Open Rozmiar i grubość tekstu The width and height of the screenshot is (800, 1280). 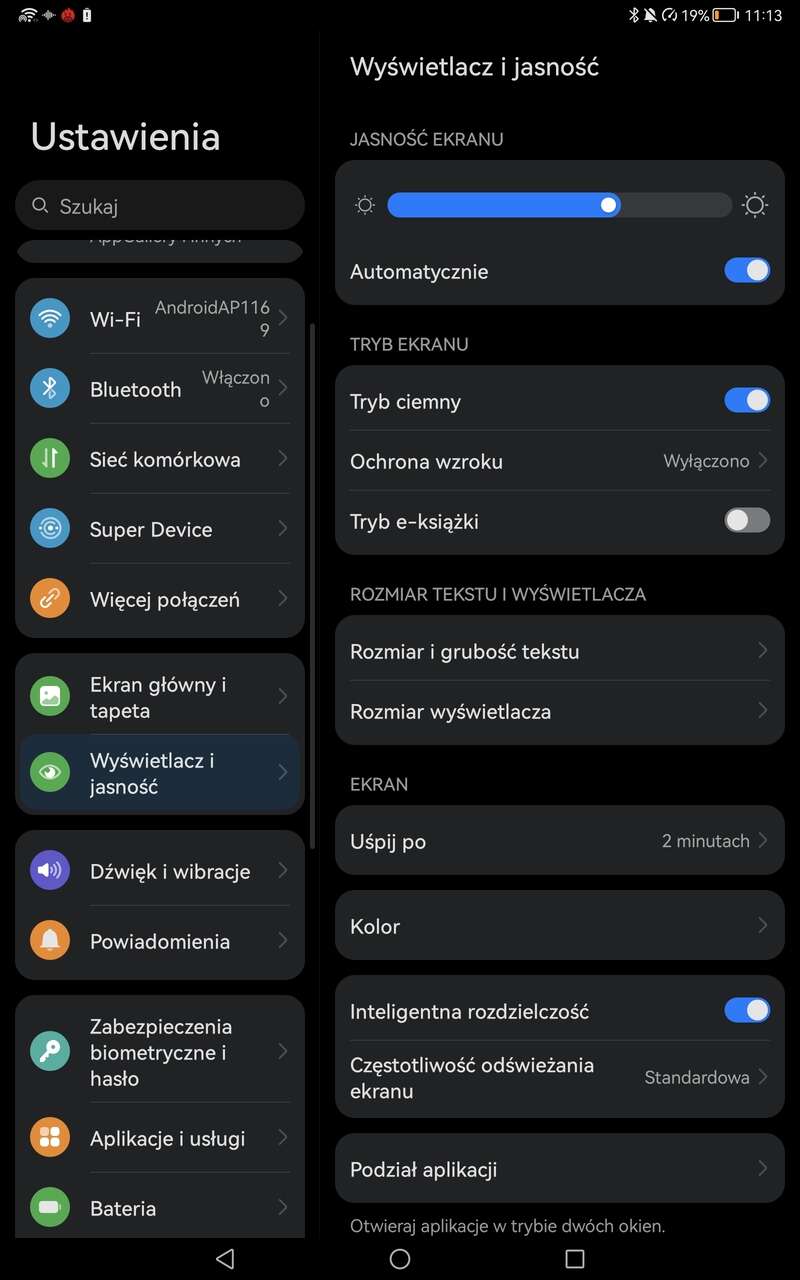(559, 651)
